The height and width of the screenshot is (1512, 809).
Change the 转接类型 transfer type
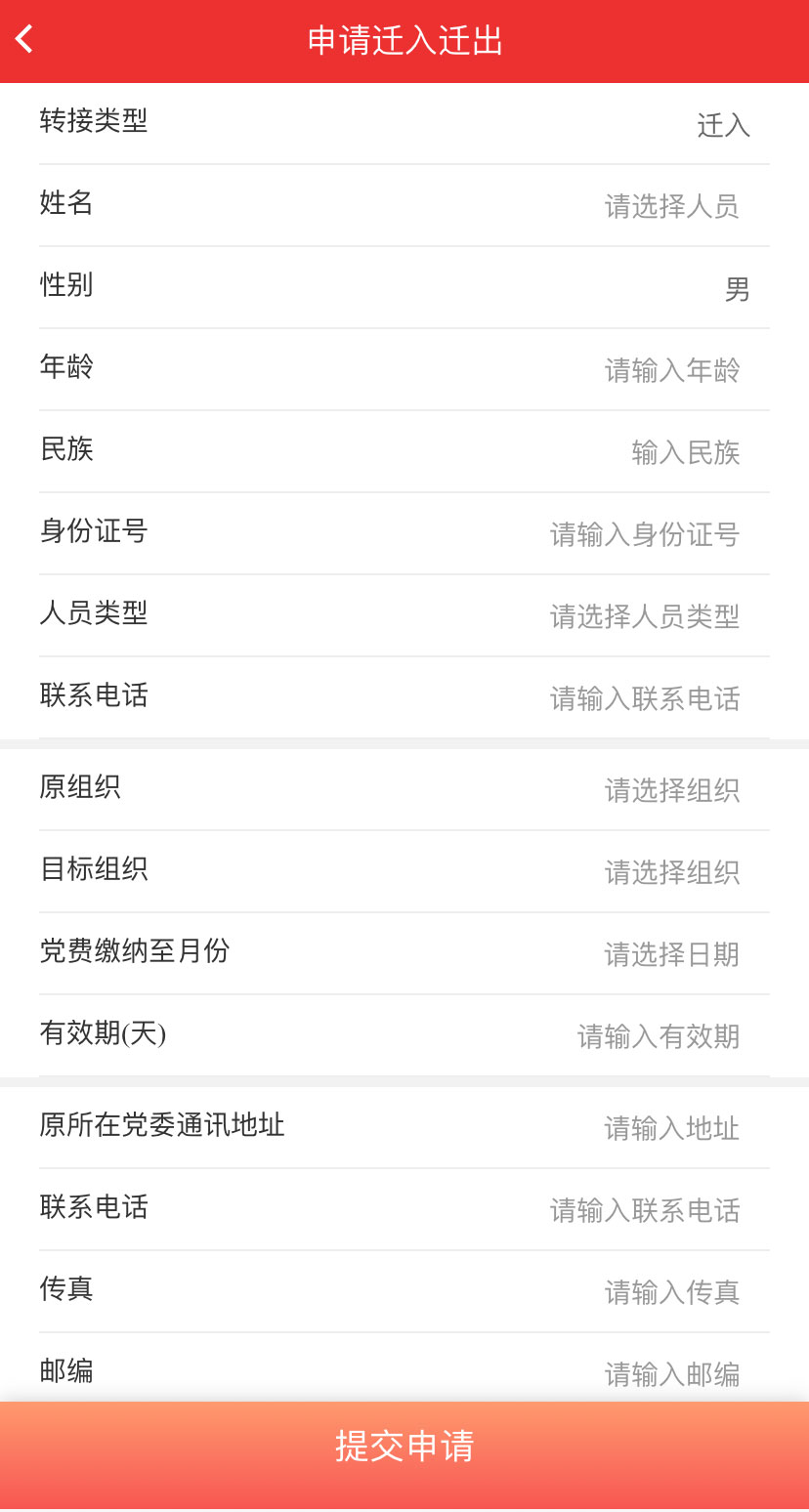click(x=722, y=125)
